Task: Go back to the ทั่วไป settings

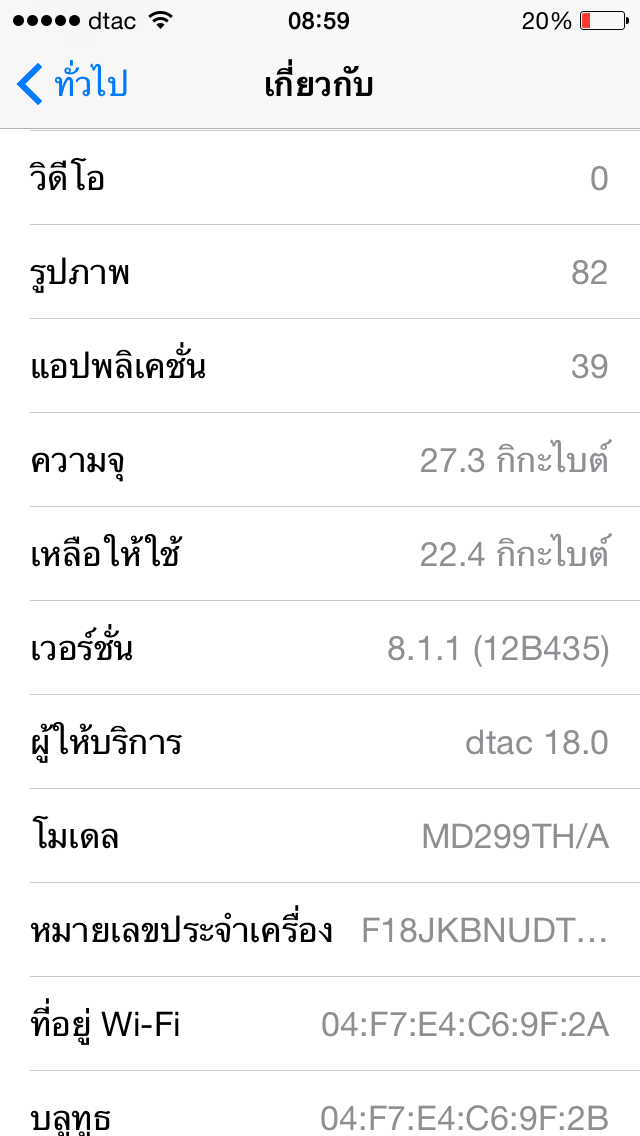Action: [x=72, y=84]
